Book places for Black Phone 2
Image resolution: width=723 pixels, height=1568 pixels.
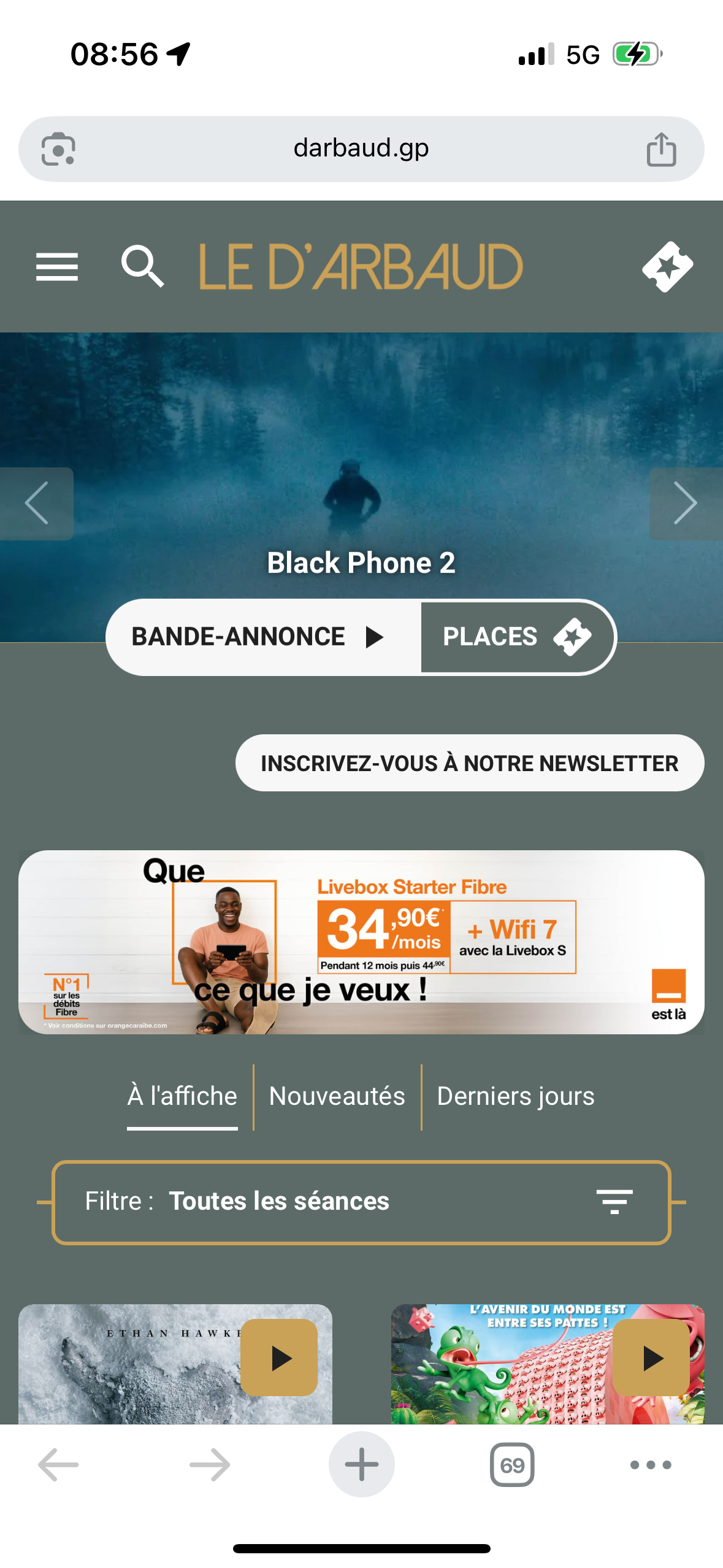pyautogui.click(x=516, y=637)
